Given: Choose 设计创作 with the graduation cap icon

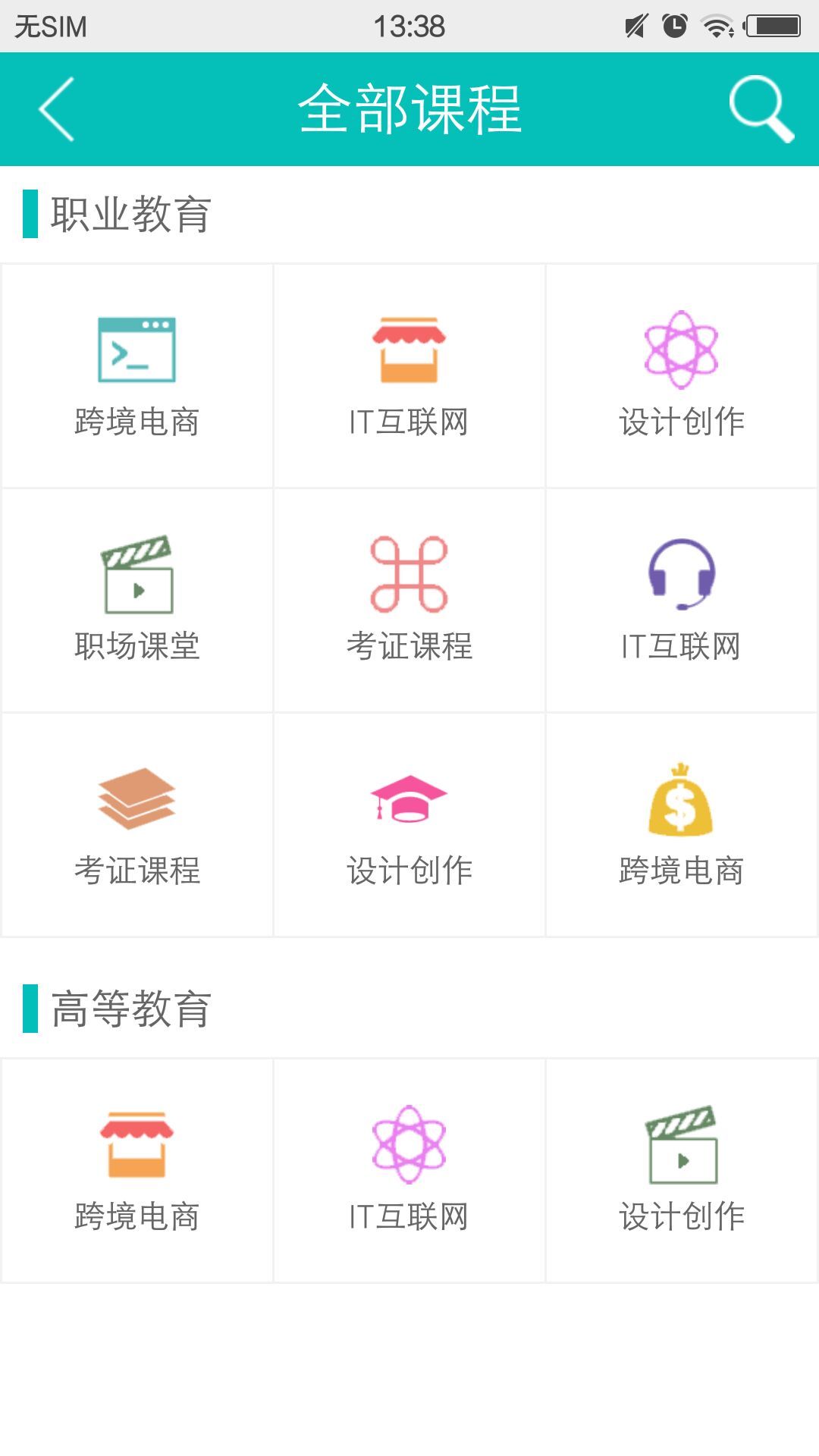Looking at the screenshot, I should 409,825.
